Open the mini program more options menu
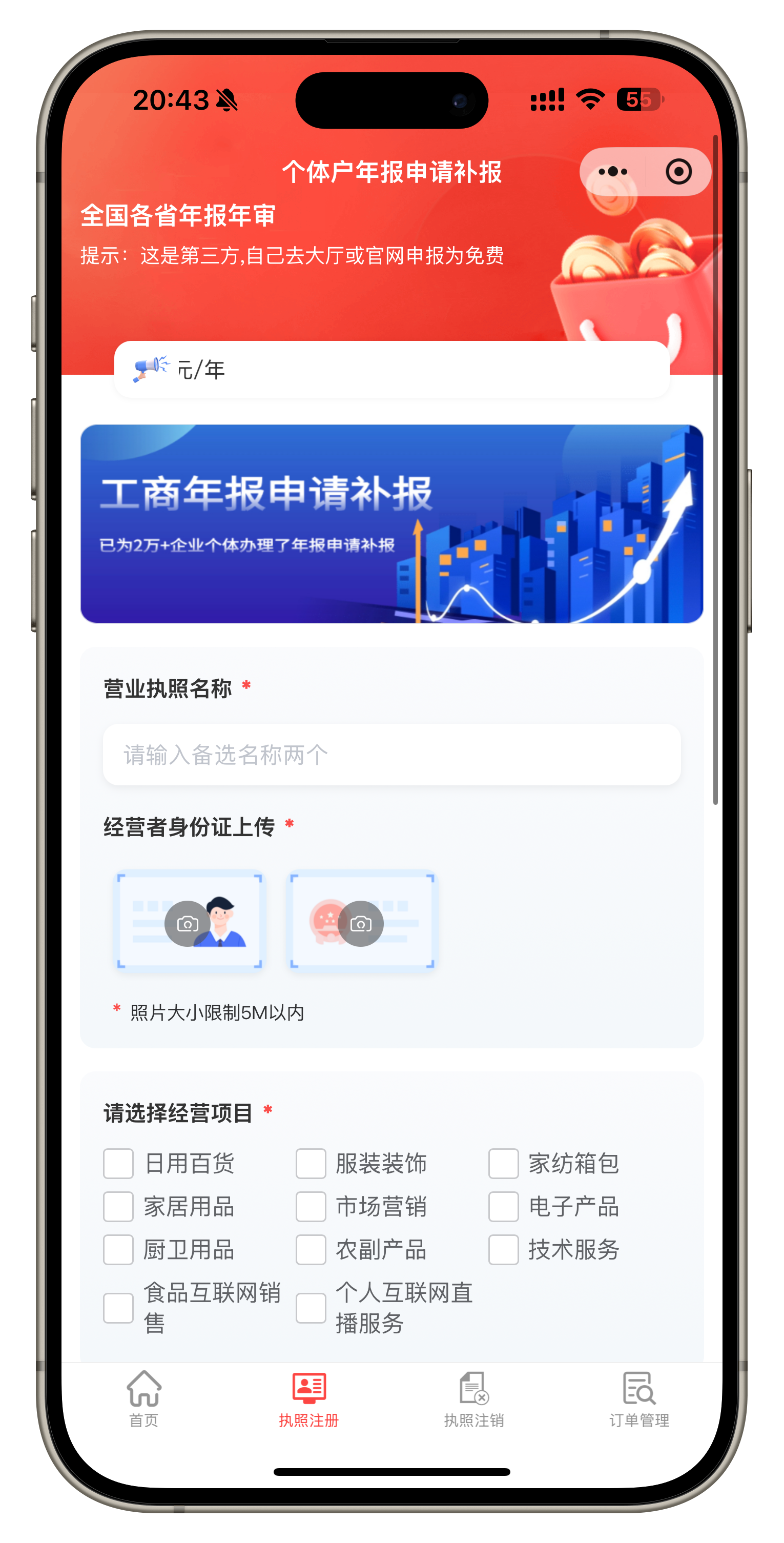784x1543 pixels. [613, 172]
